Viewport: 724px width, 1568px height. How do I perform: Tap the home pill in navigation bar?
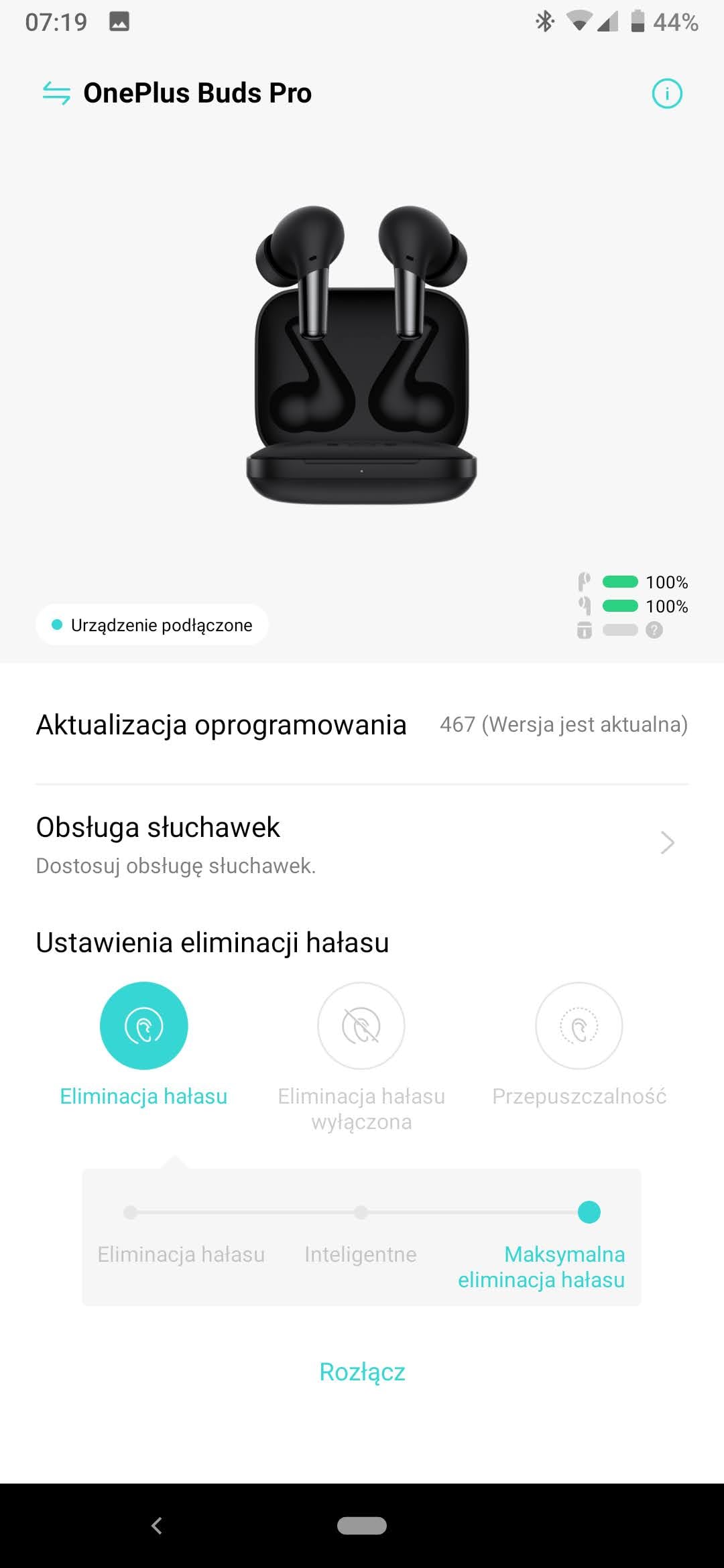tap(362, 1526)
